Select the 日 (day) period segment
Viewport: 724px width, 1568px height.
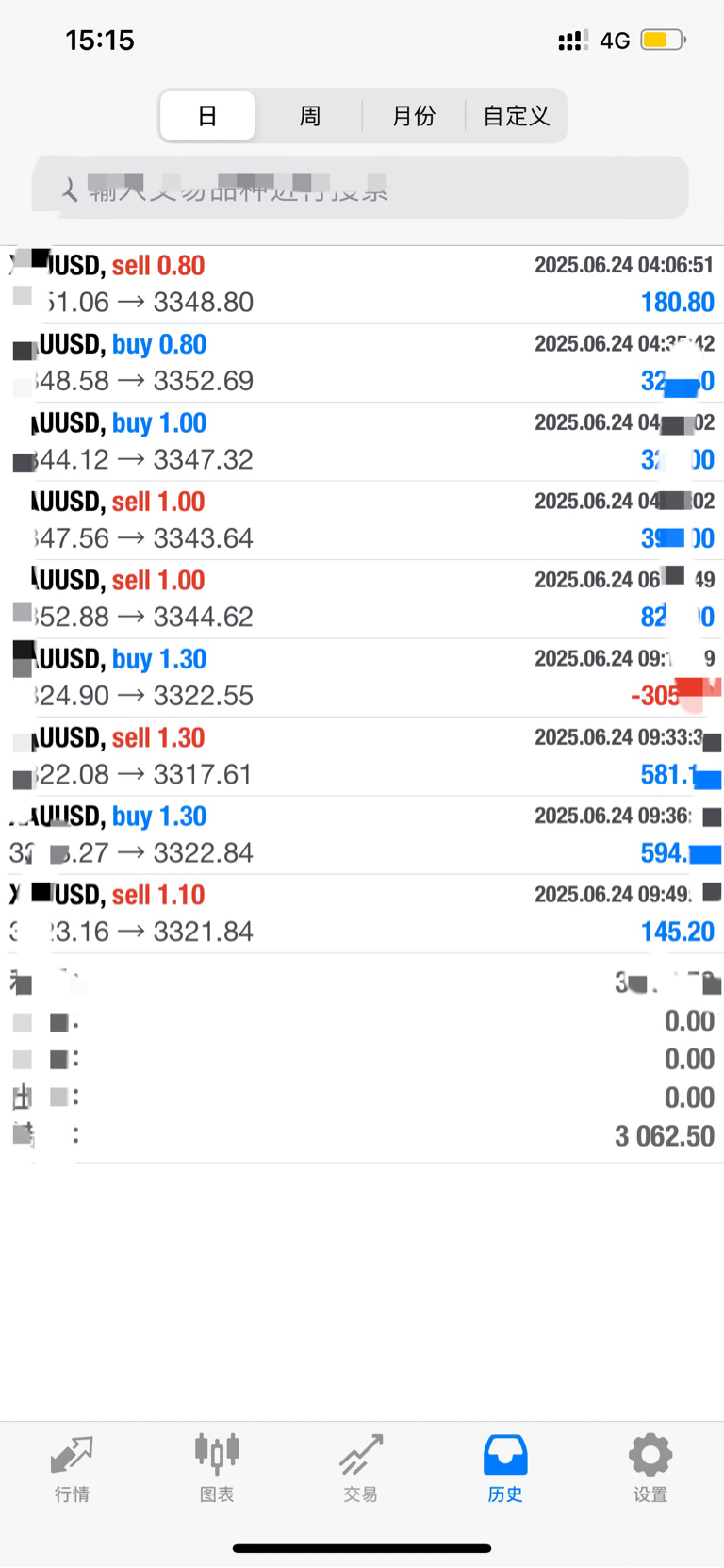pyautogui.click(x=207, y=116)
